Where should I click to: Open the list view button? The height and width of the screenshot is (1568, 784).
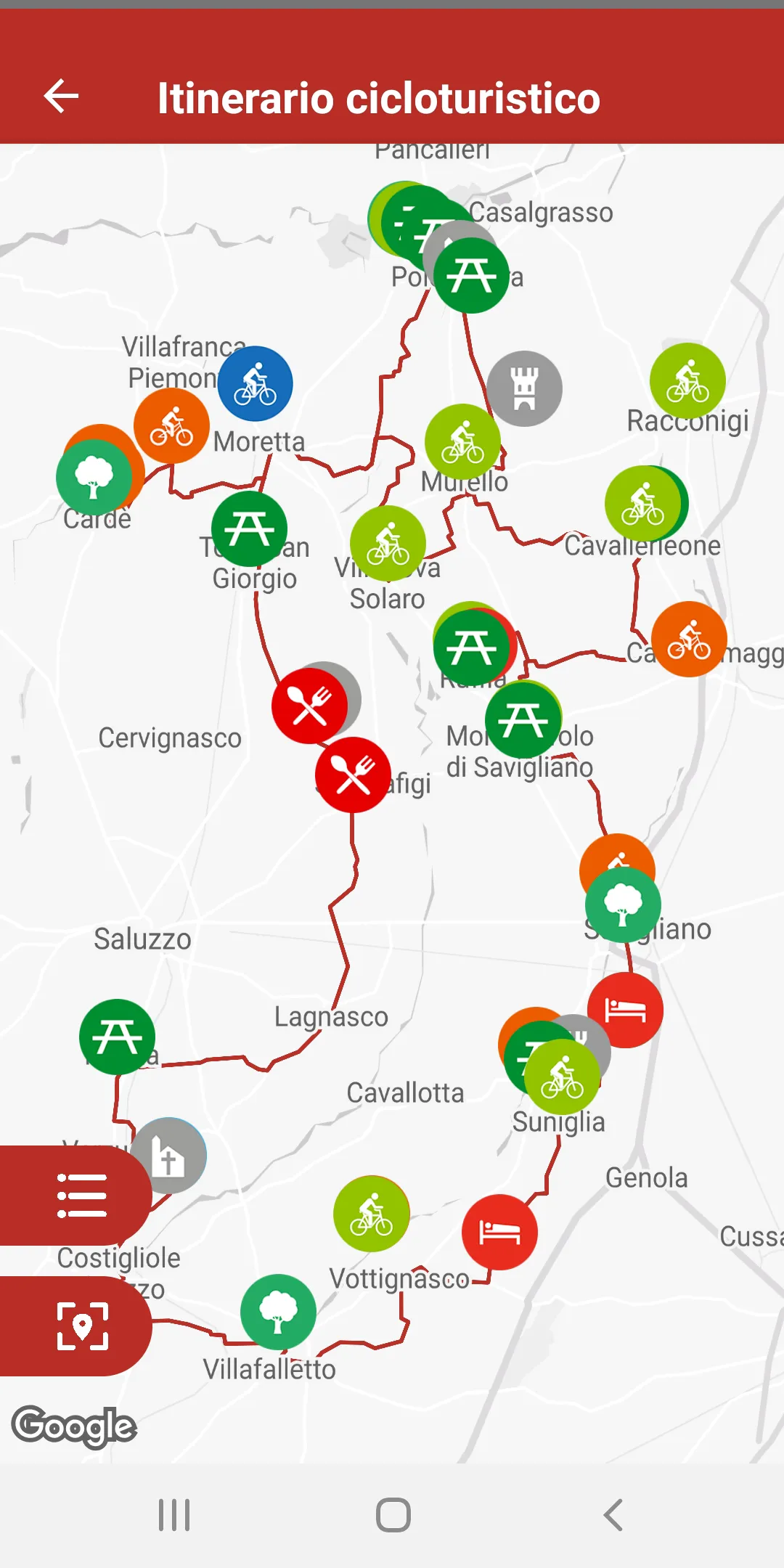tap(75, 1196)
